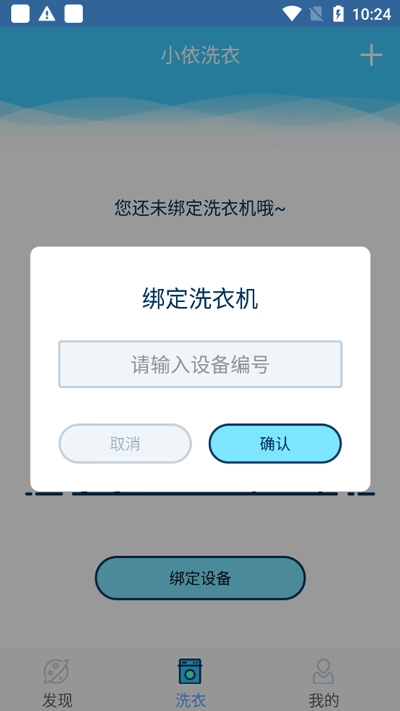
Task: Tap the 绑定设备 button
Action: pyautogui.click(x=200, y=578)
